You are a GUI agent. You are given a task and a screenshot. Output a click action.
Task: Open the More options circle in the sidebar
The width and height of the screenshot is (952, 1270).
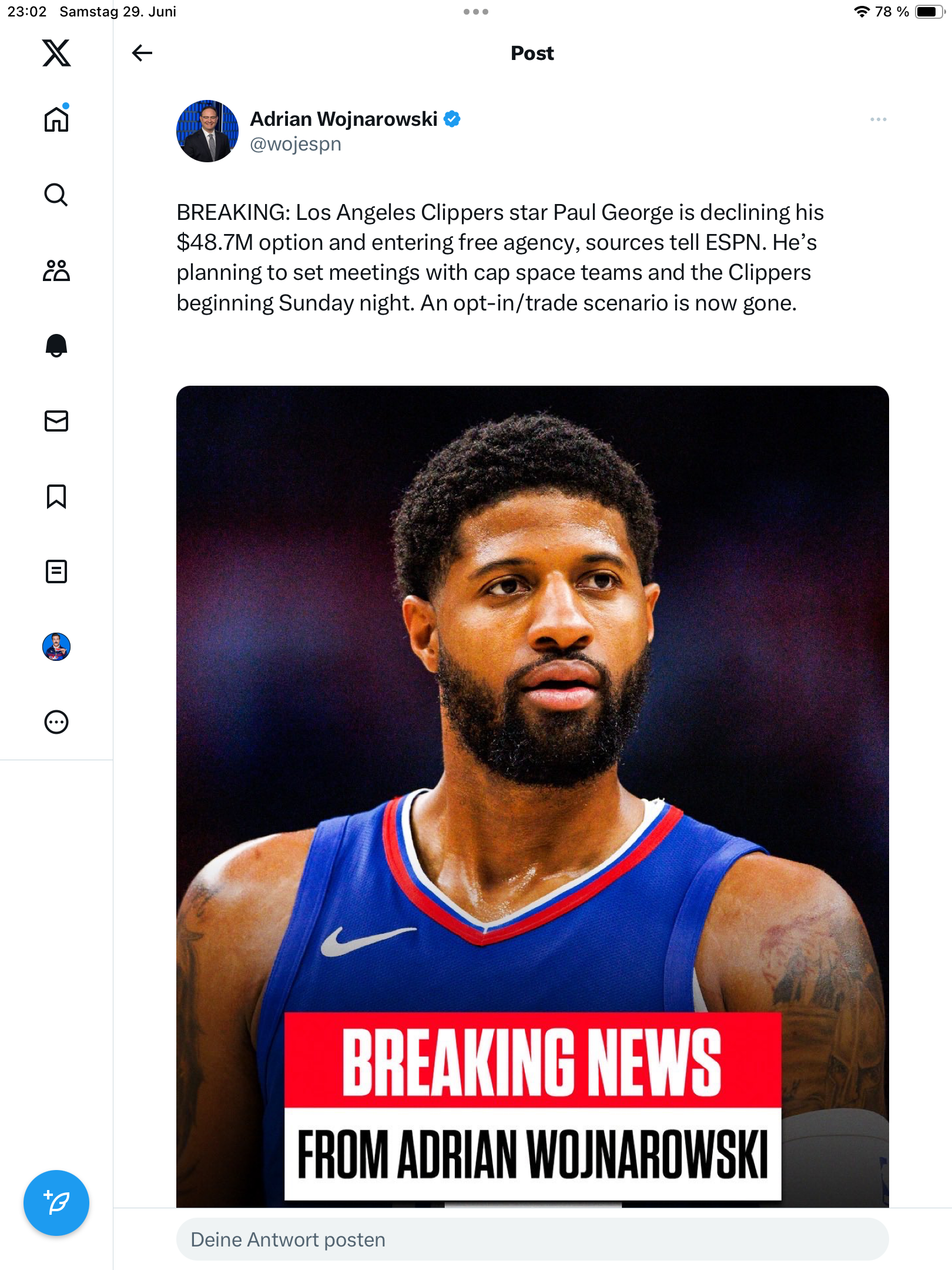56,722
